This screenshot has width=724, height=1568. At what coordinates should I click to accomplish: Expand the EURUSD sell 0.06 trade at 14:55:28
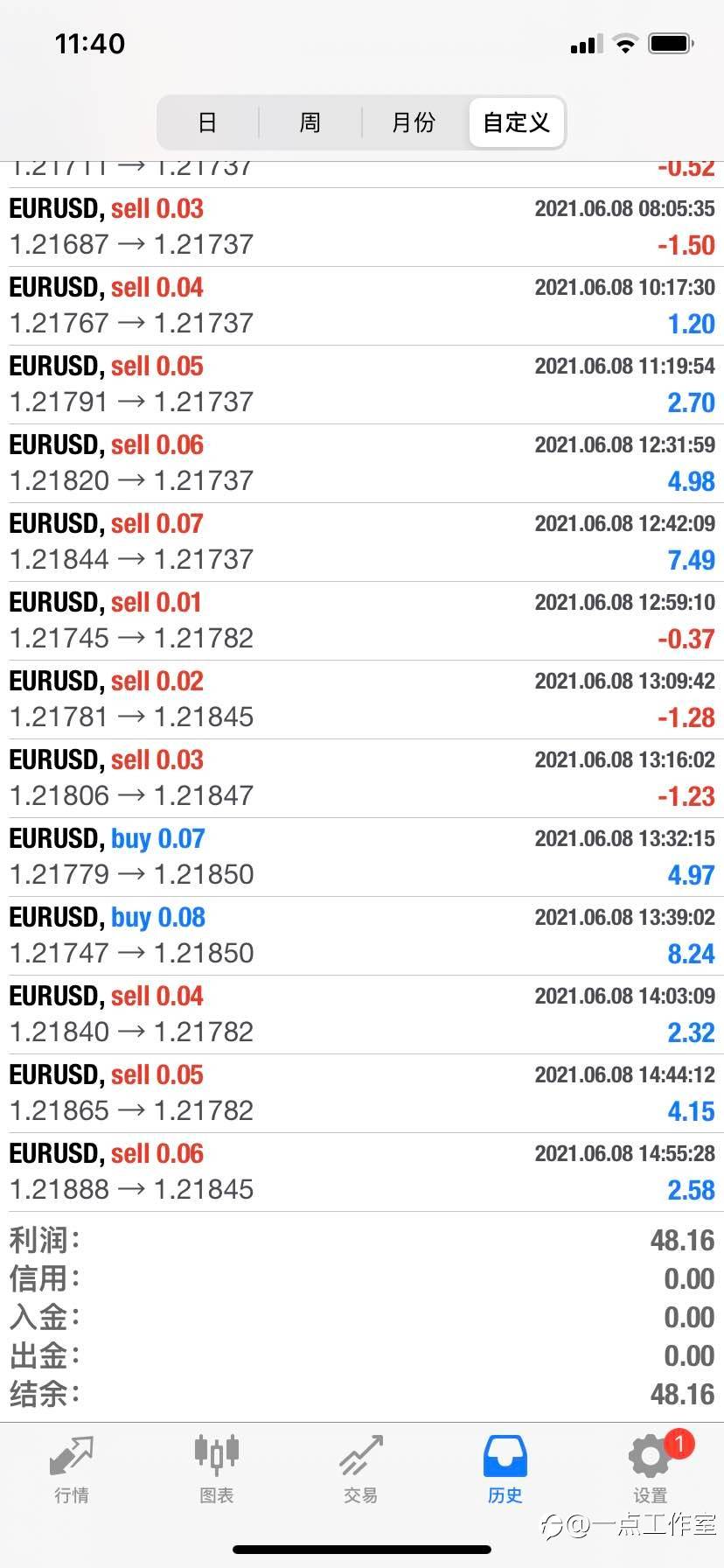(x=362, y=1172)
